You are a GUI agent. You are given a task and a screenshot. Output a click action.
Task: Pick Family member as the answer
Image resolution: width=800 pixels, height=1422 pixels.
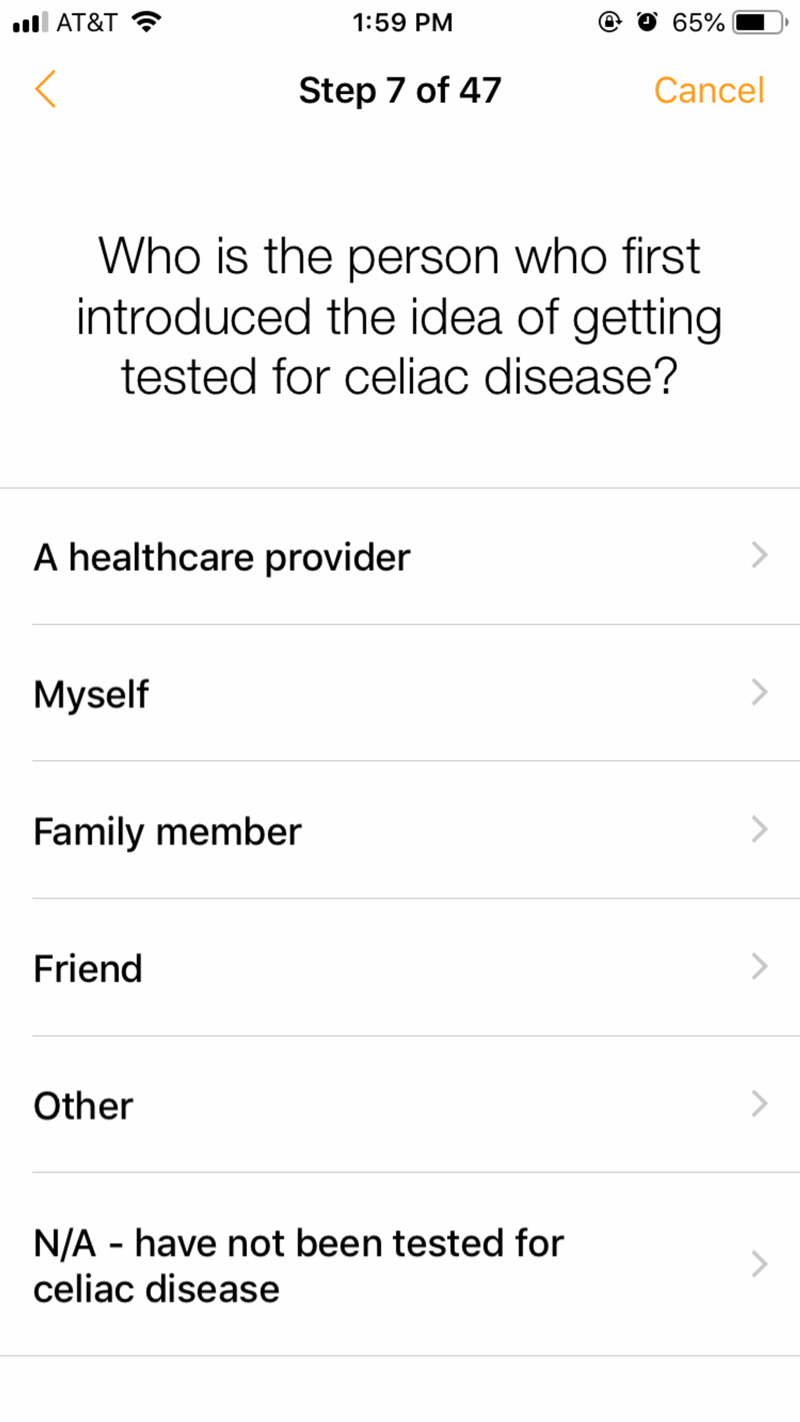pos(400,830)
